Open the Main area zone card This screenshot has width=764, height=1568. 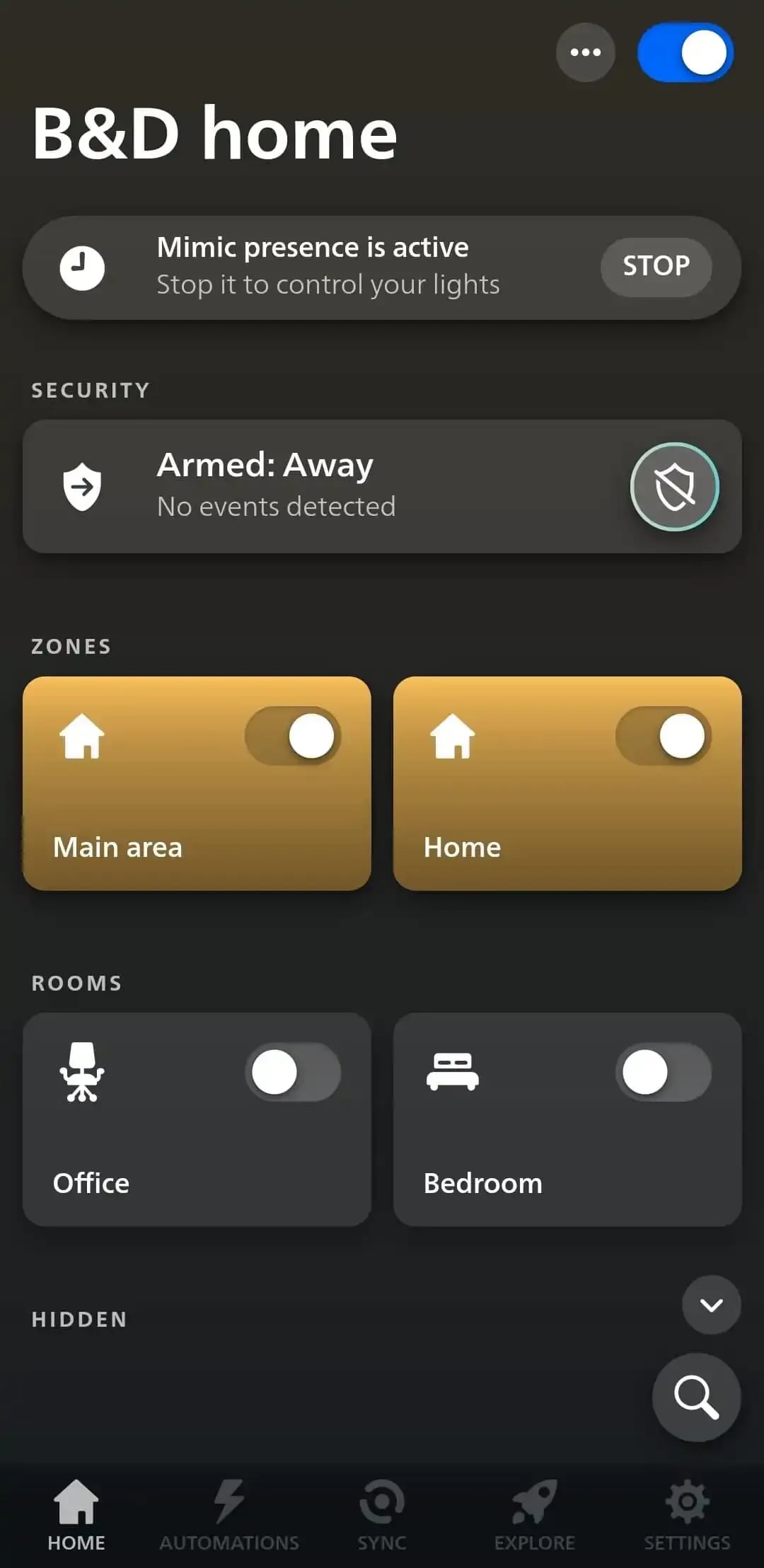(197, 783)
